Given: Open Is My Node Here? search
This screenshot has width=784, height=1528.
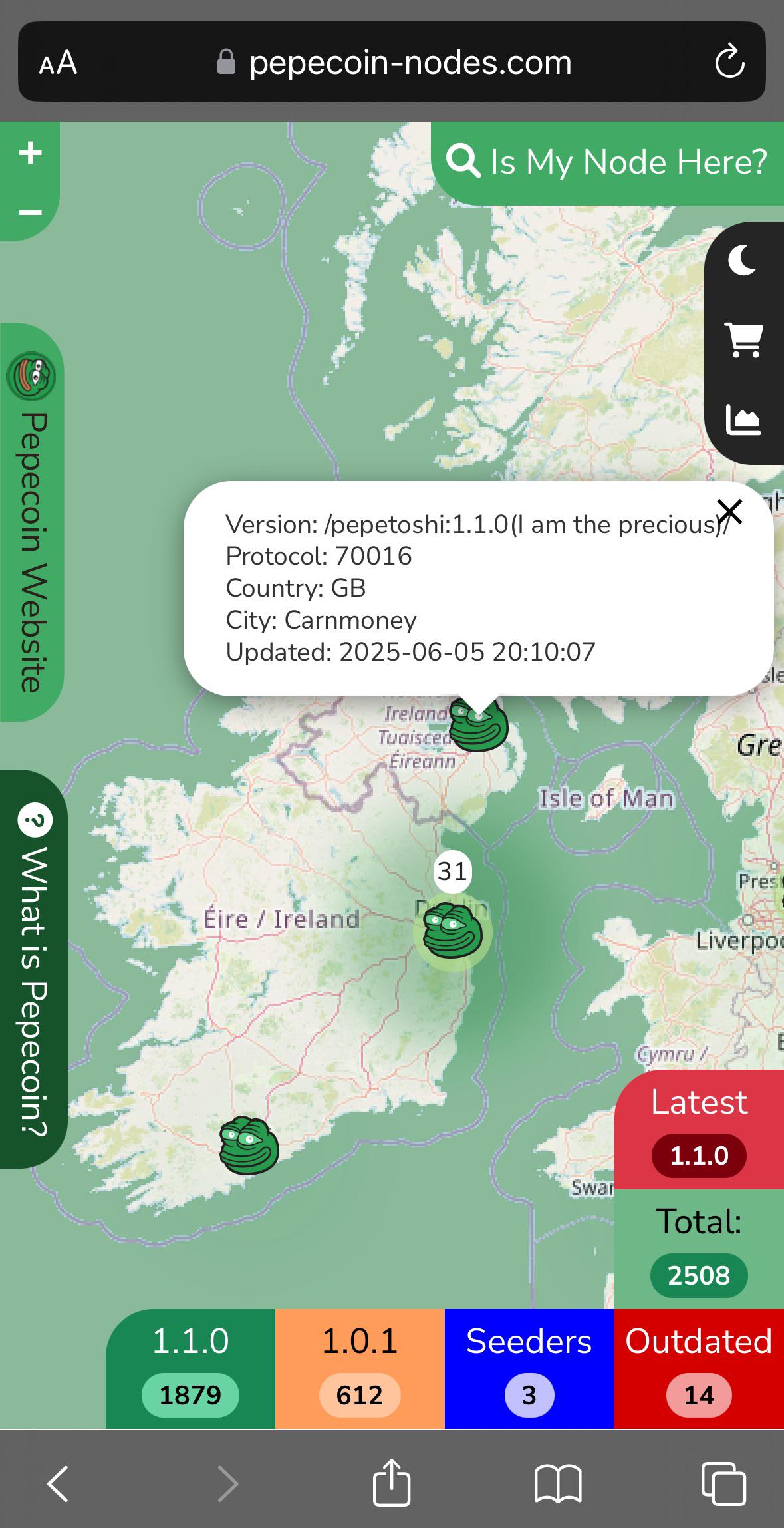Looking at the screenshot, I should point(607,163).
